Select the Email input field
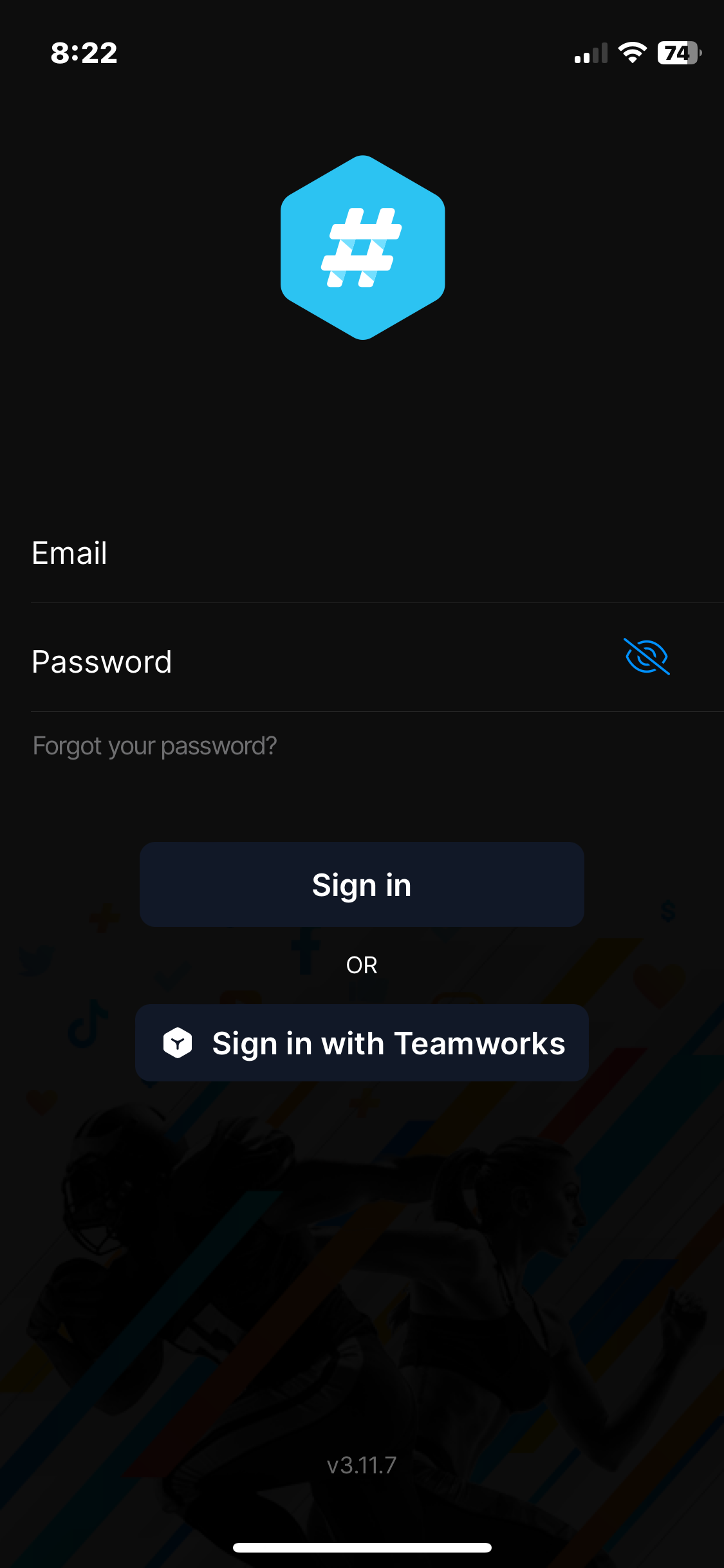724x1568 pixels. pos(257,554)
